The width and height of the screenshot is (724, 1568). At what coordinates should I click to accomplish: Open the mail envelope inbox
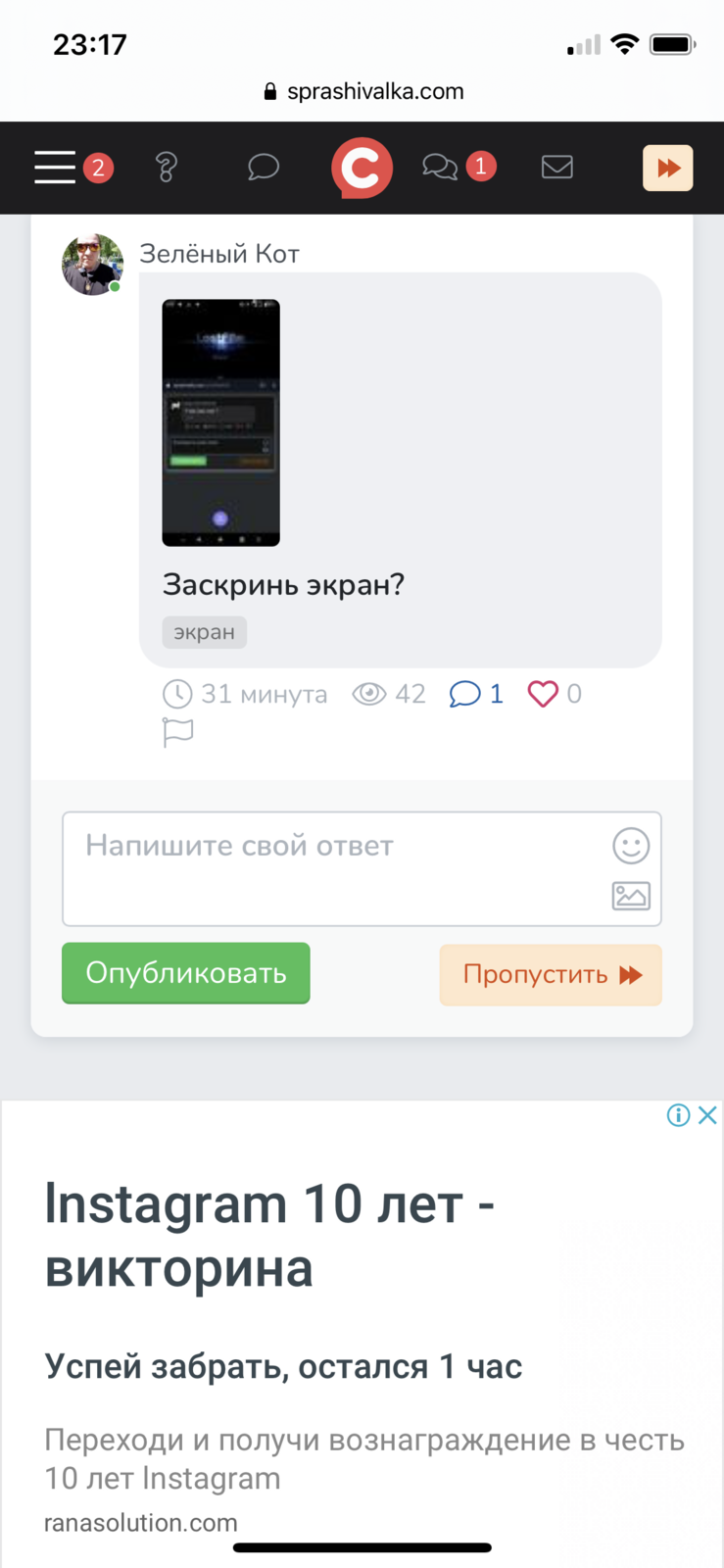click(x=557, y=168)
